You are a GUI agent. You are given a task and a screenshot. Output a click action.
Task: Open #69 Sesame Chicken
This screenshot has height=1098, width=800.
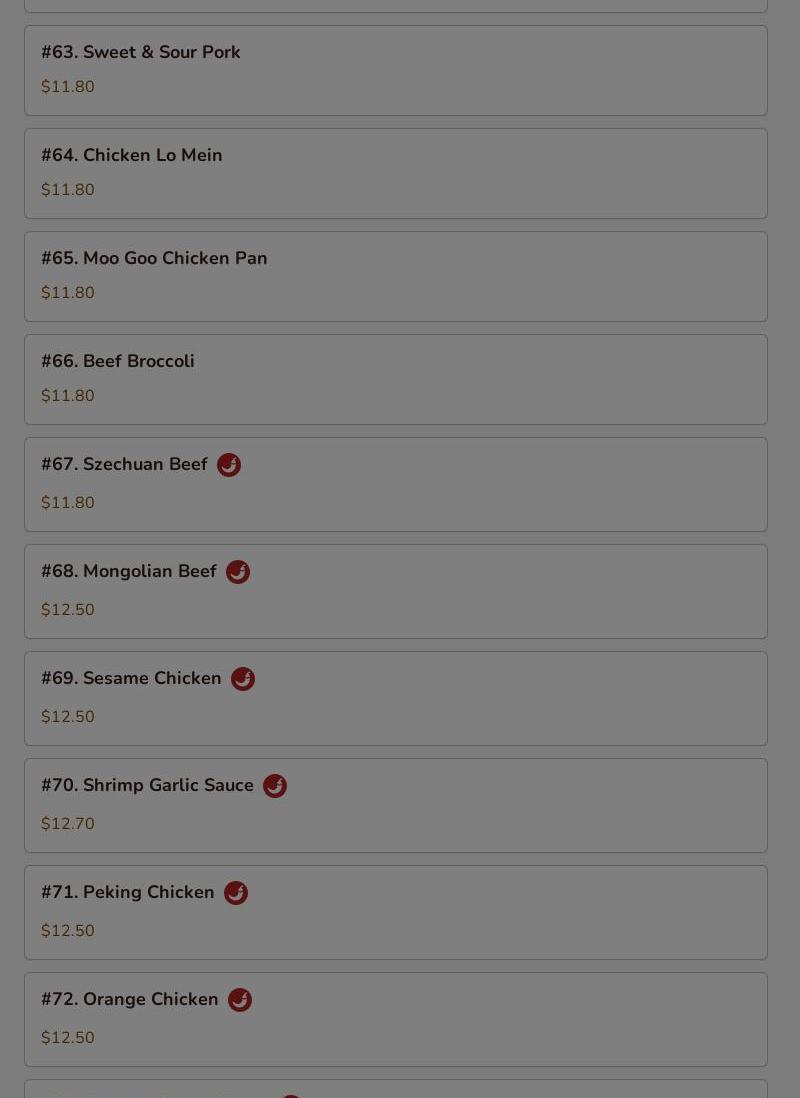click(x=395, y=698)
